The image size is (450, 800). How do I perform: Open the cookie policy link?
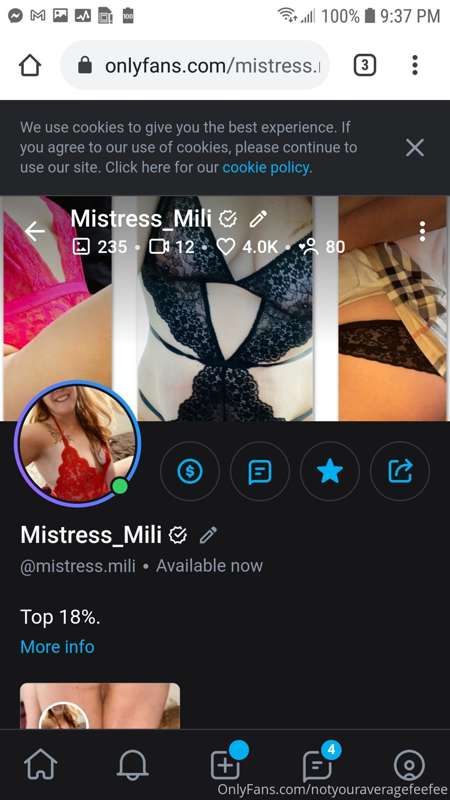[266, 167]
